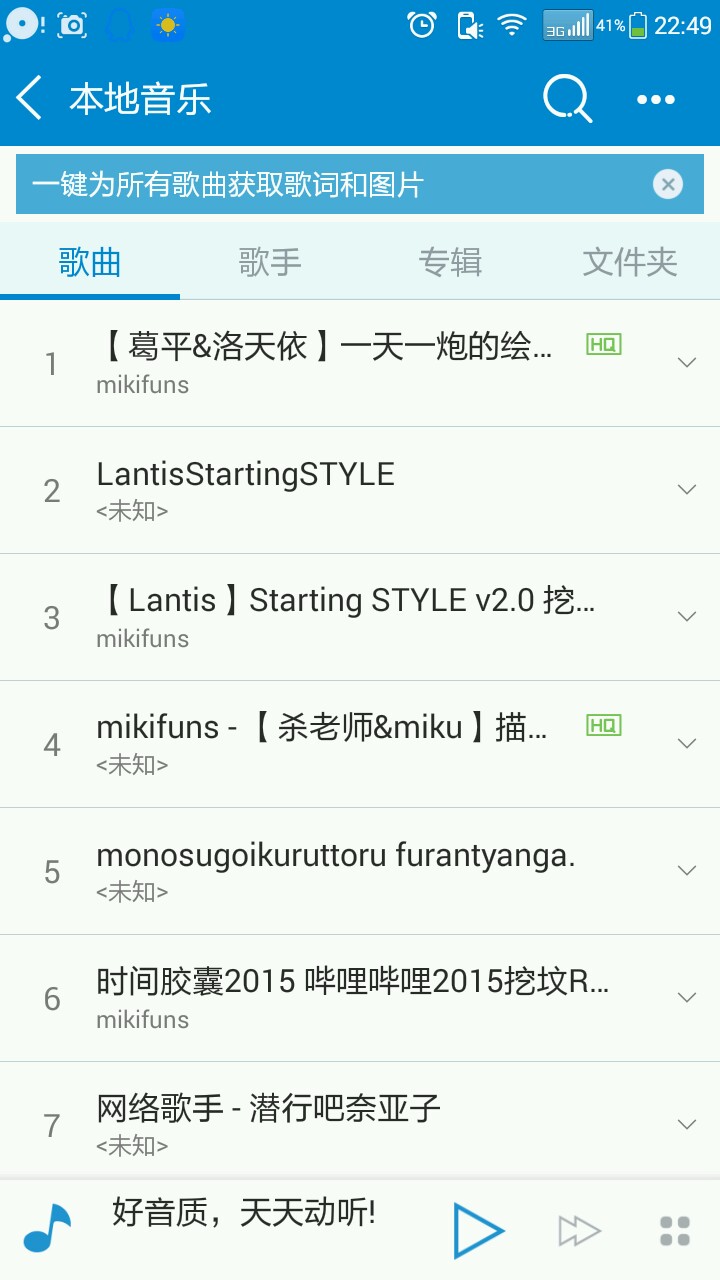
Task: Dismiss the lyrics and pictures banner
Action: pyautogui.click(x=667, y=184)
